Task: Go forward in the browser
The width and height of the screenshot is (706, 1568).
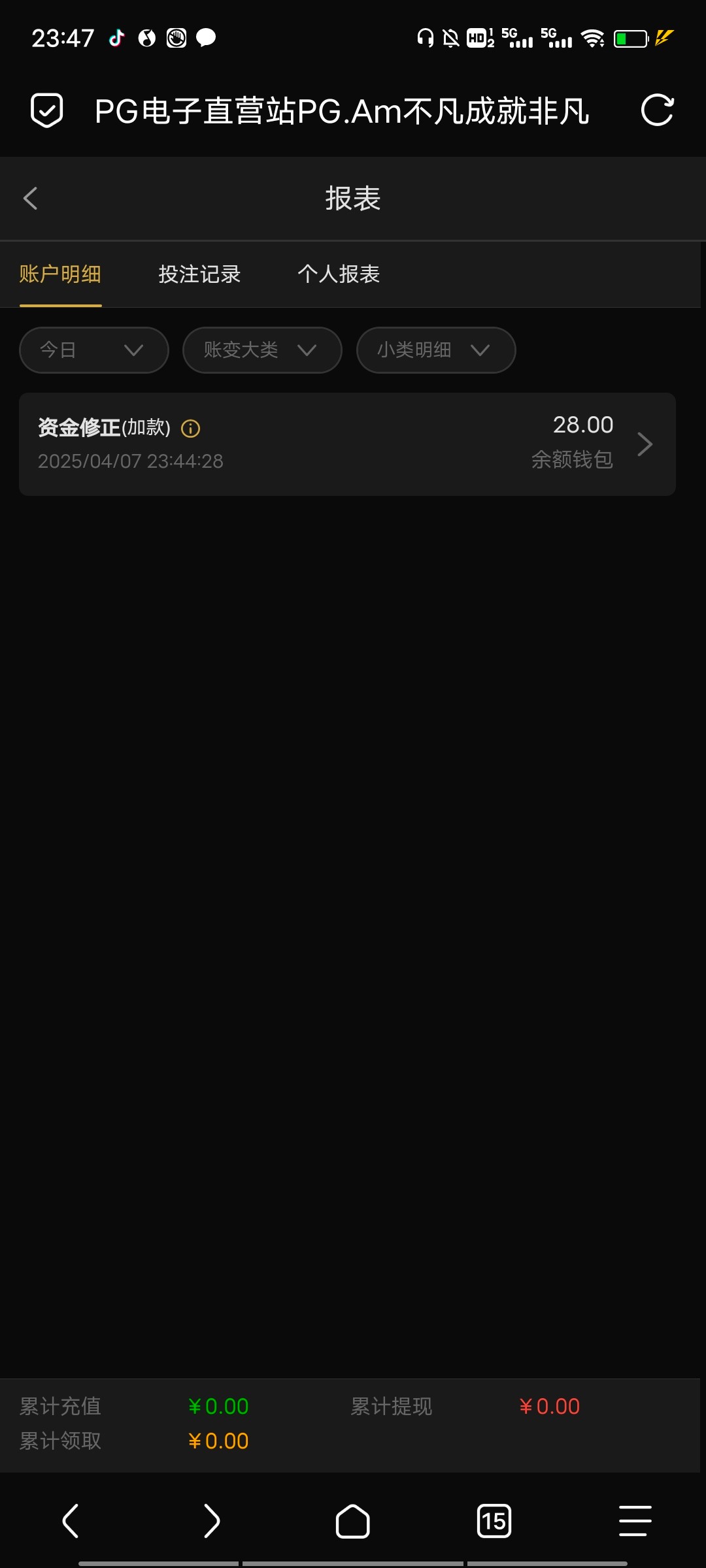Action: click(211, 1521)
